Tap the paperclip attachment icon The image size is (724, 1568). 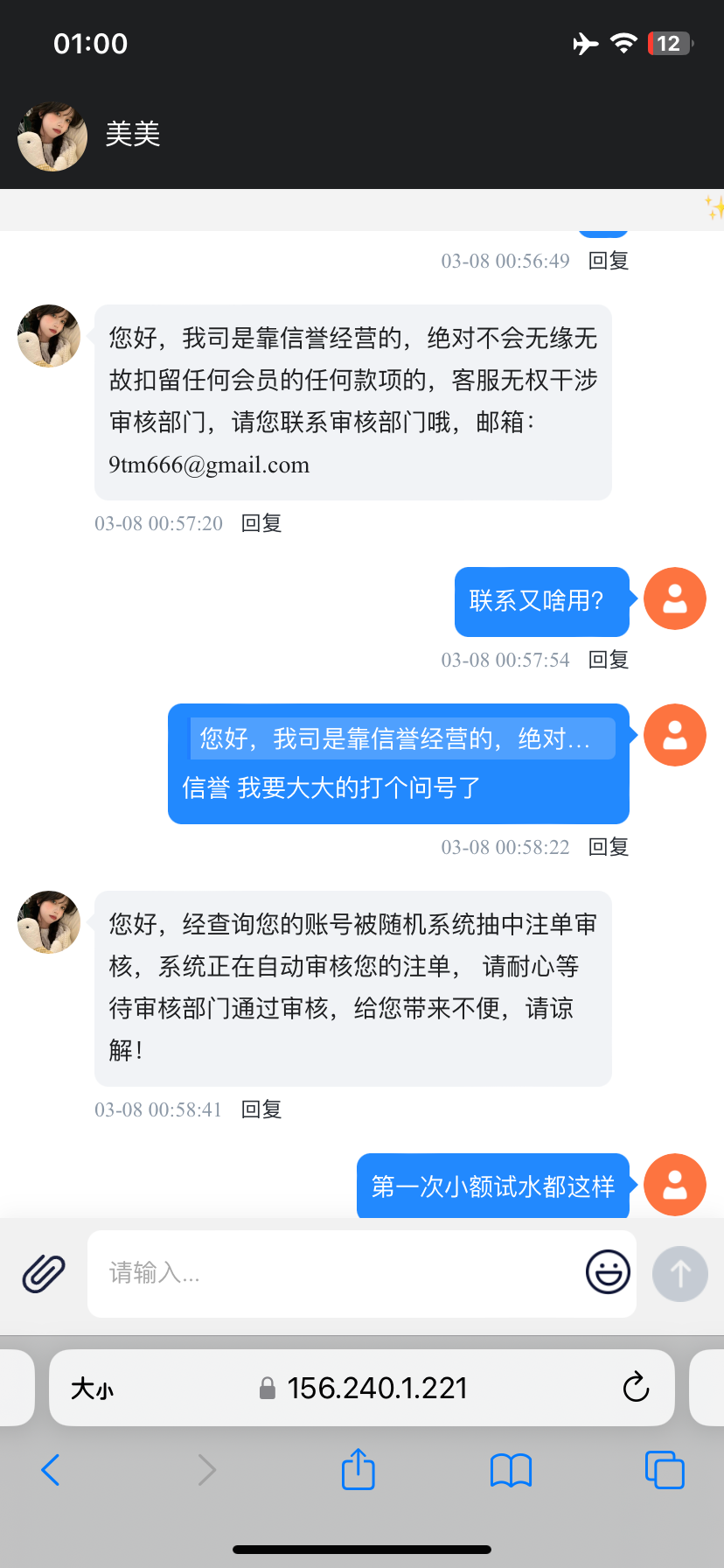coord(44,1273)
